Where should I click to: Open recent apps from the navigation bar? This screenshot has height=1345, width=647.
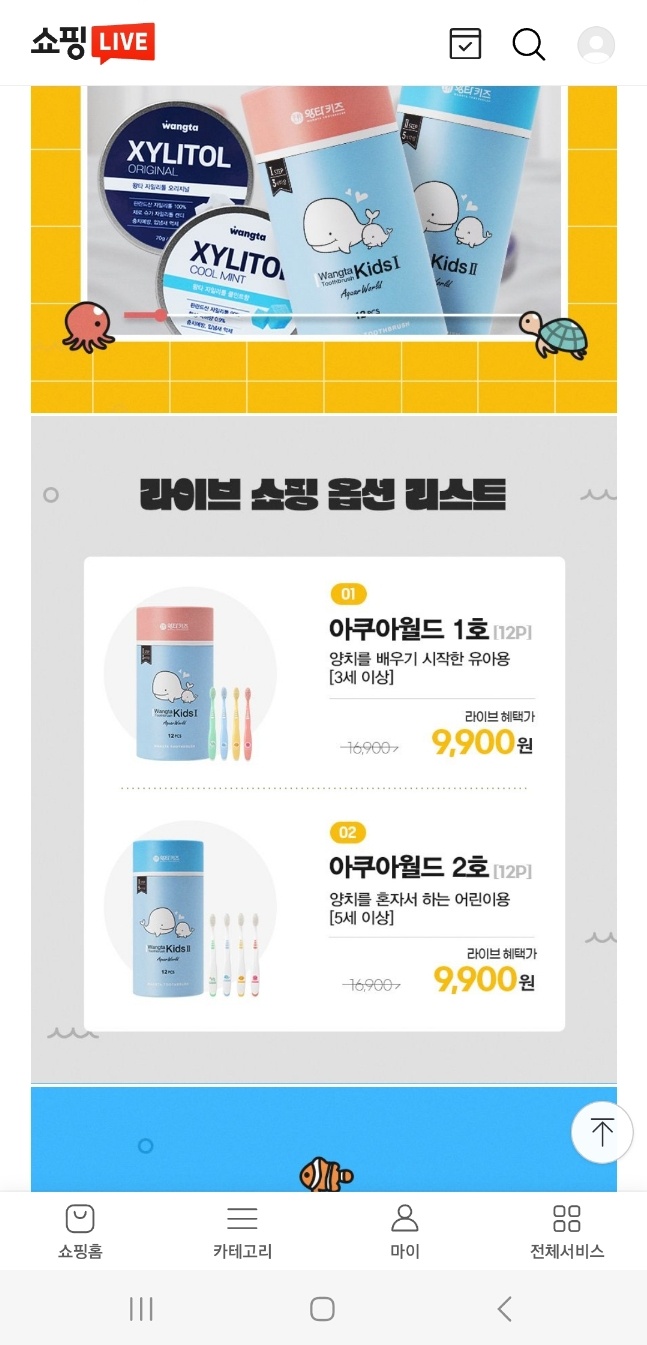point(141,1309)
